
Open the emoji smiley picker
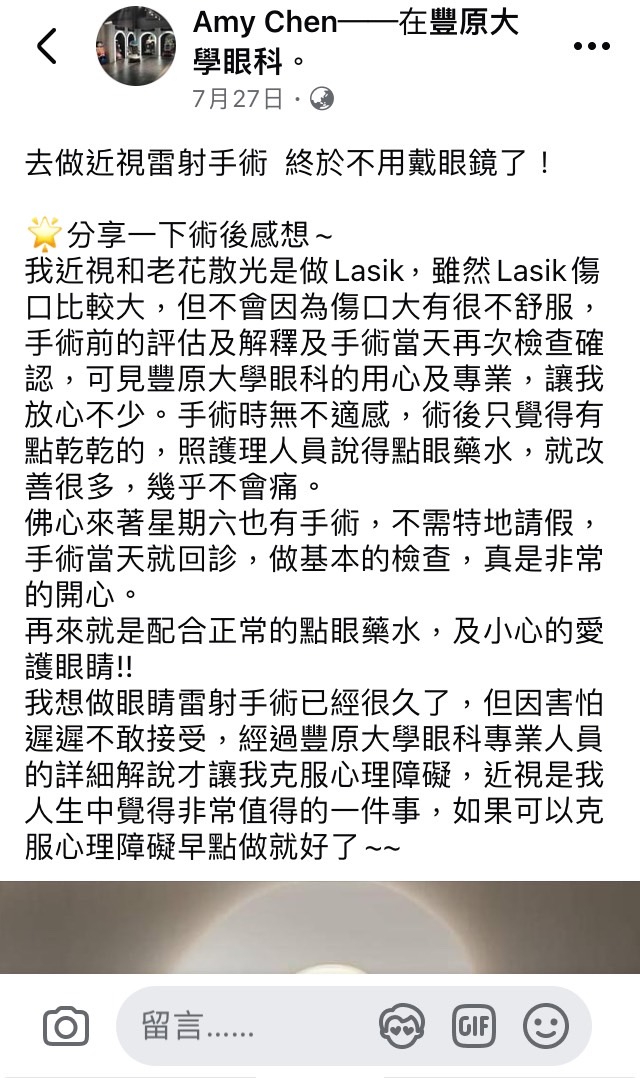point(546,1026)
